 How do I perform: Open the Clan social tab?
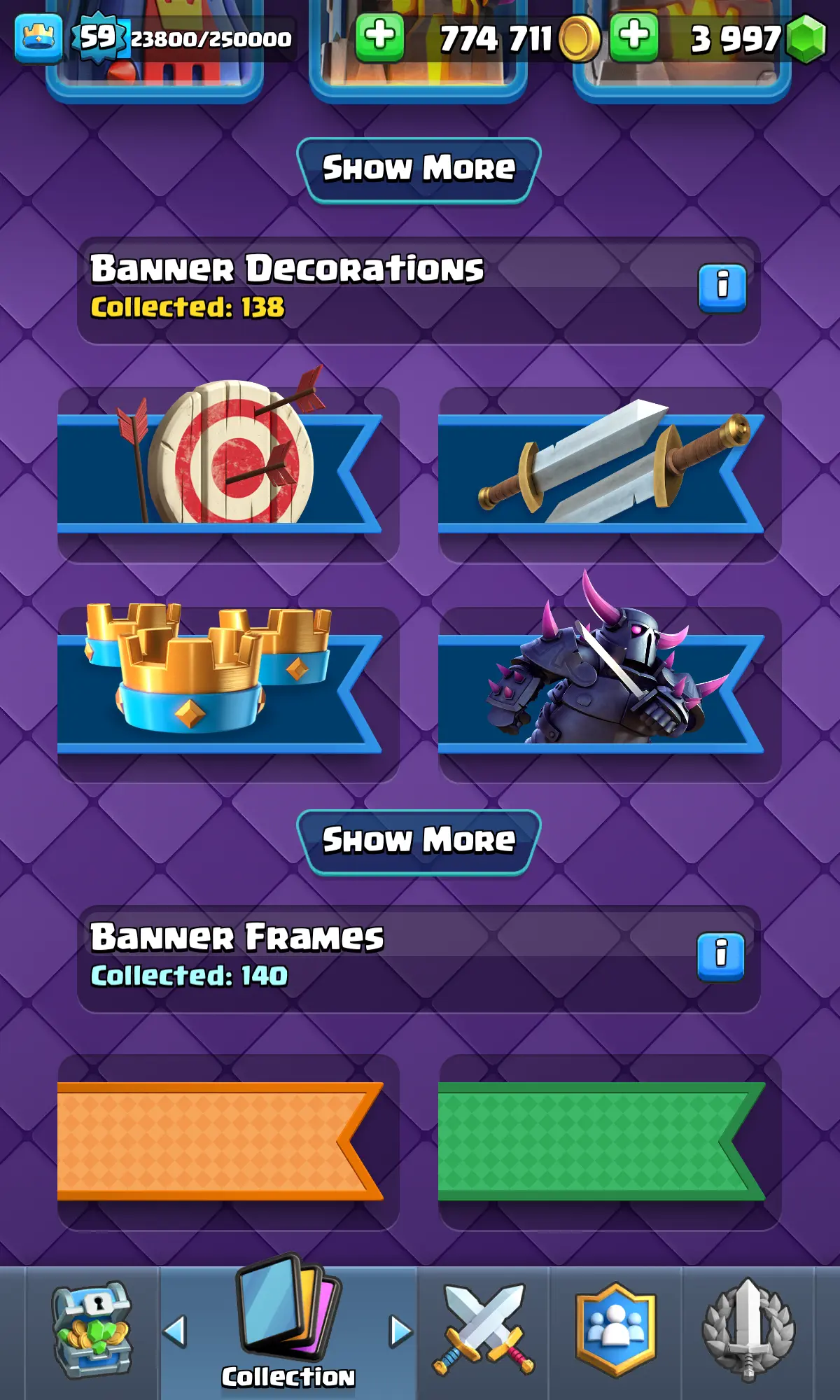(x=615, y=1330)
